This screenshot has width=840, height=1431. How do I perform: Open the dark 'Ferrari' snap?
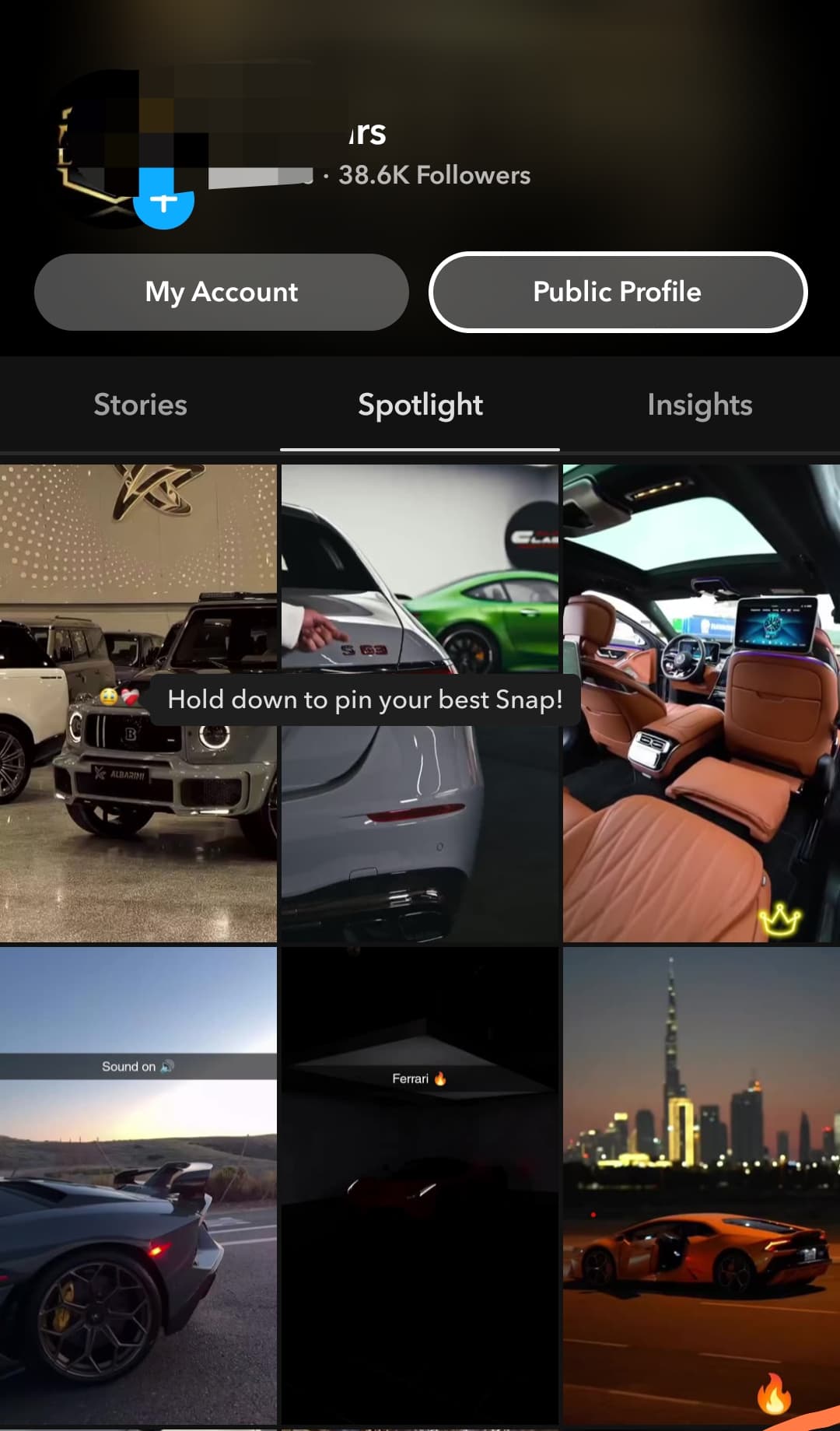click(420, 1186)
